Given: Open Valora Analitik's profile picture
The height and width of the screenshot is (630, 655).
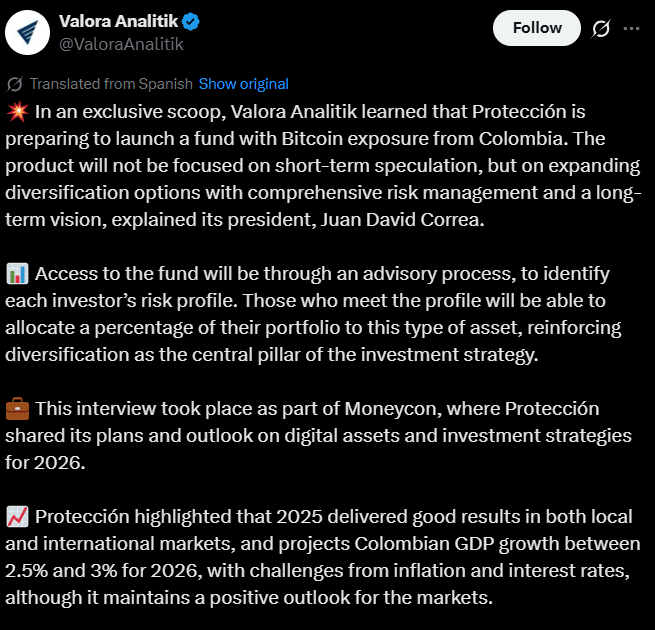Looking at the screenshot, I should (x=29, y=31).
